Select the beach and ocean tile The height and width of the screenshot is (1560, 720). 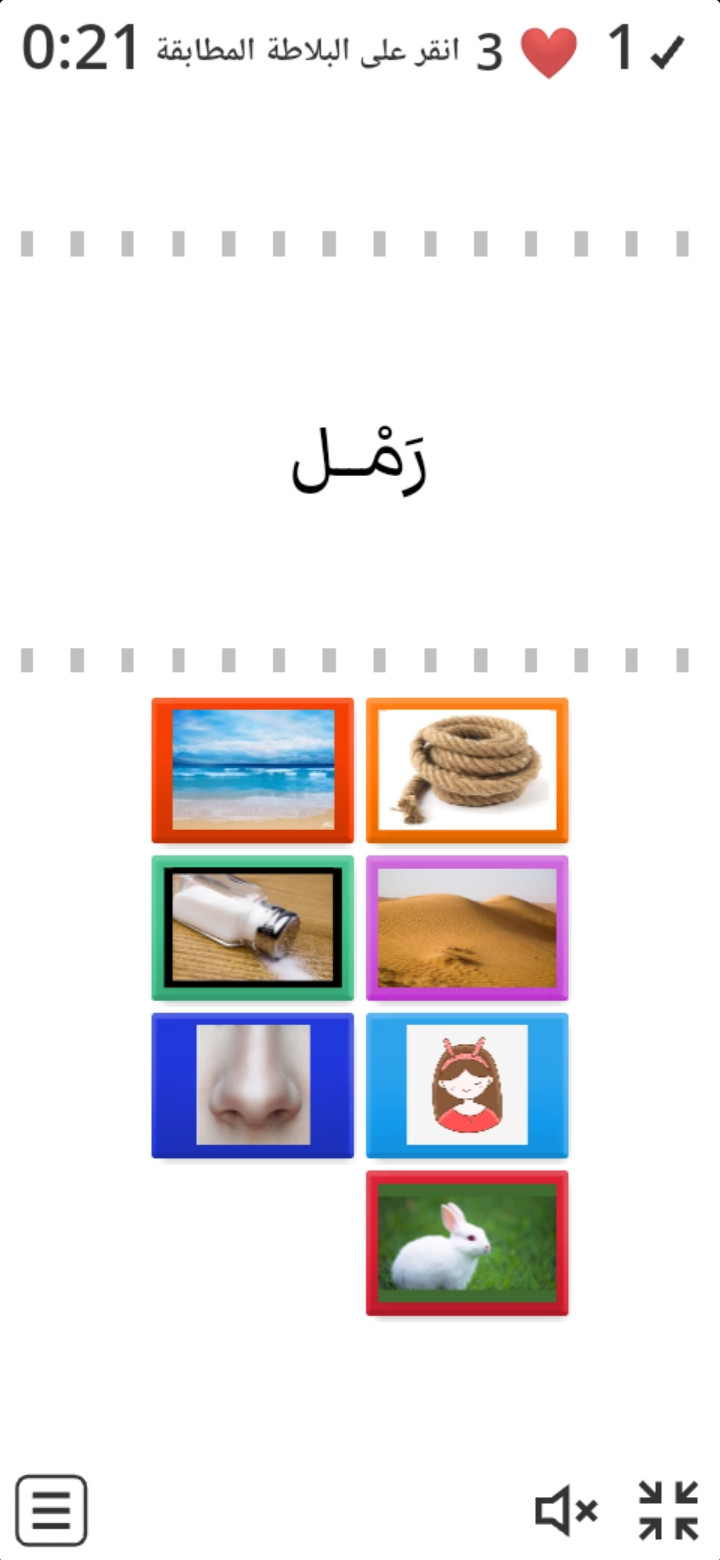253,770
